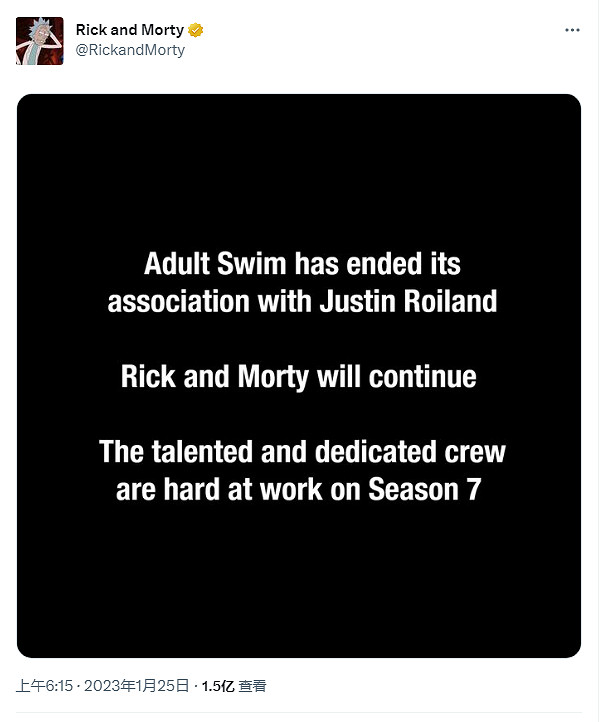Image resolution: width=600 pixels, height=722 pixels.
Task: Open the Adult Swim statement image
Action: pyautogui.click(x=299, y=375)
